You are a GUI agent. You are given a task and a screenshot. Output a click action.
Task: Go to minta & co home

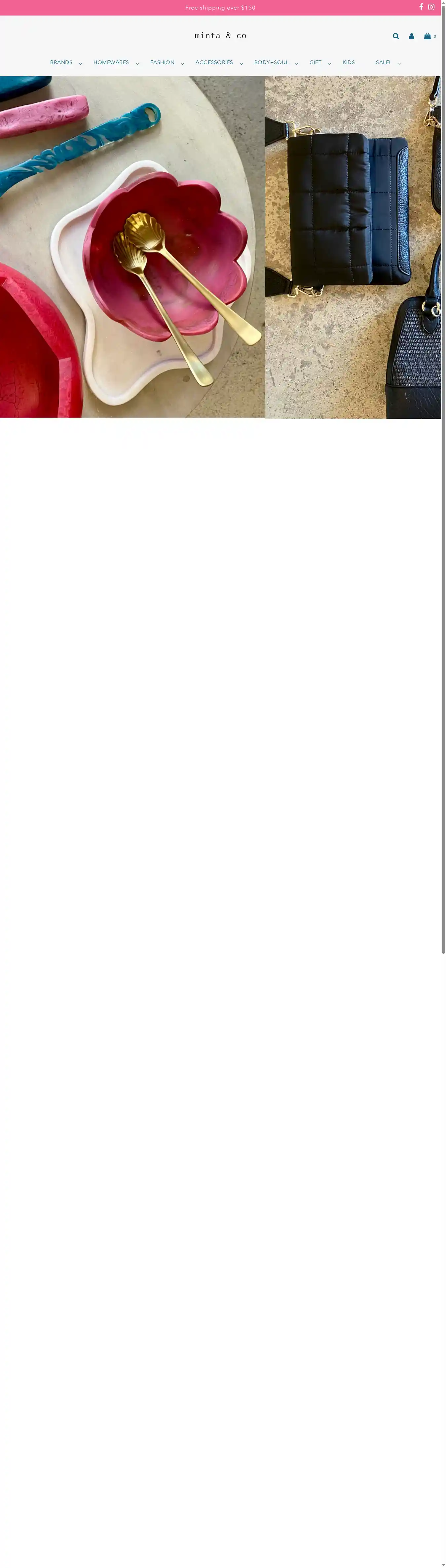221,36
